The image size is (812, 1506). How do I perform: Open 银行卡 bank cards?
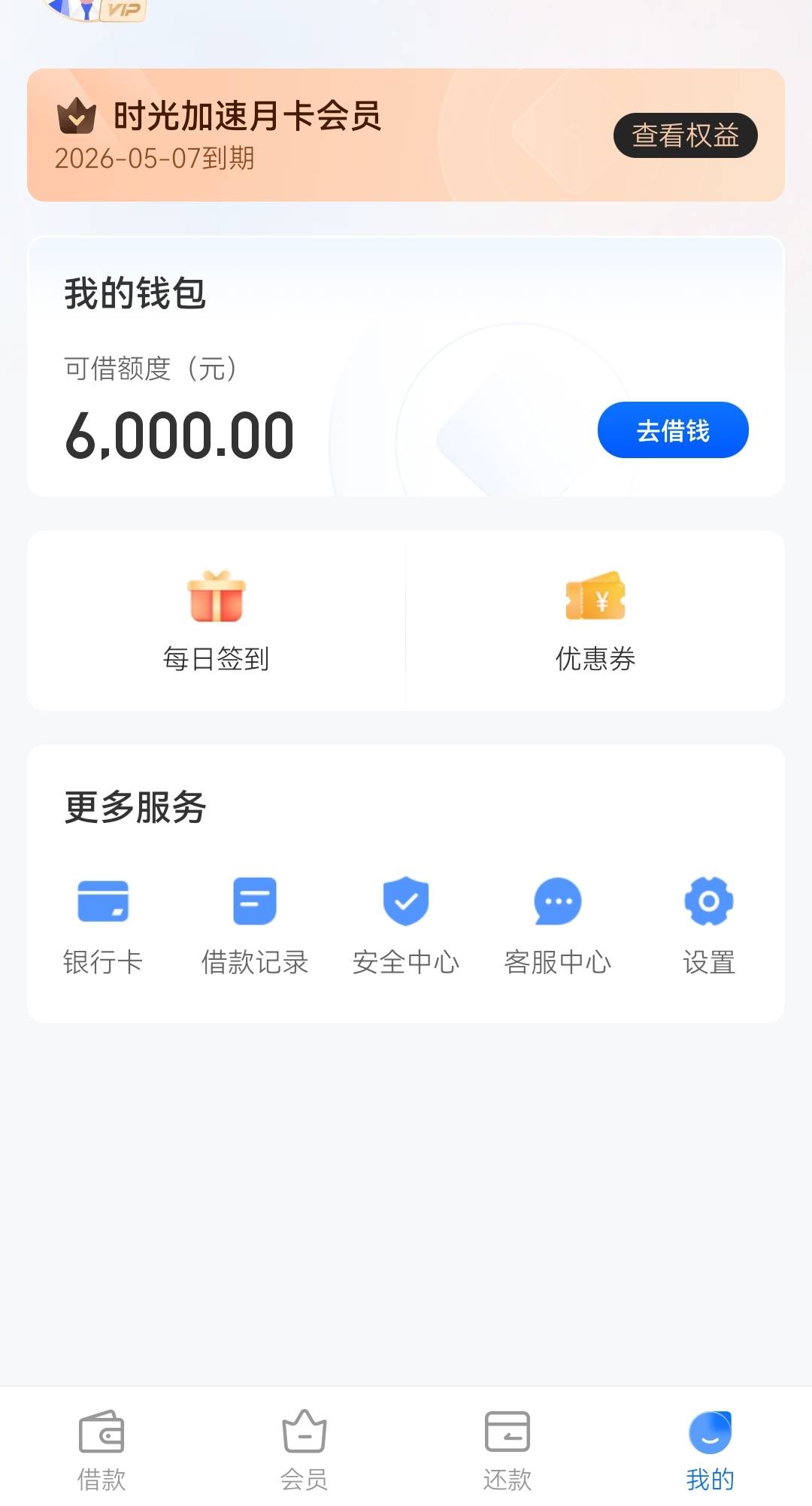(x=103, y=926)
